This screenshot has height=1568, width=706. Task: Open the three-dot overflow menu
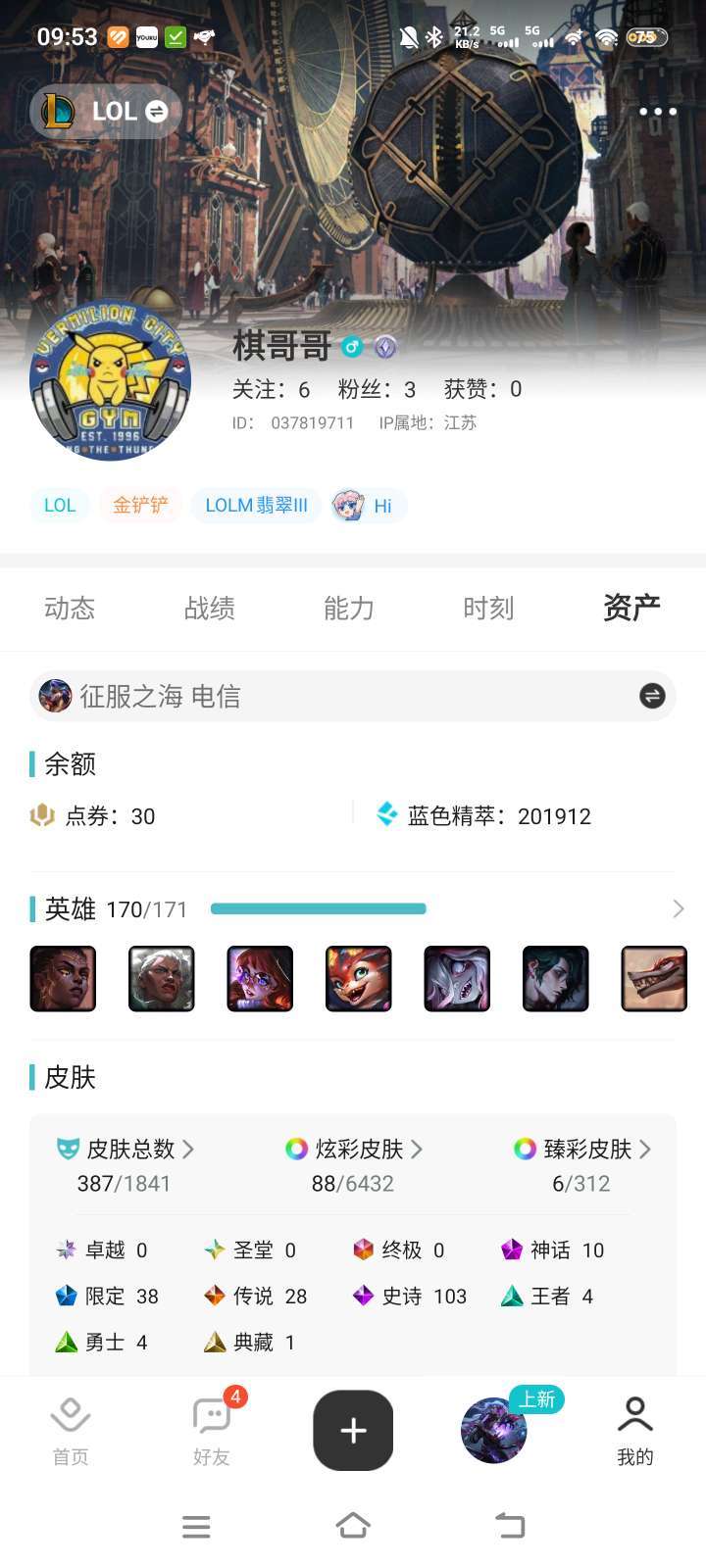657,112
